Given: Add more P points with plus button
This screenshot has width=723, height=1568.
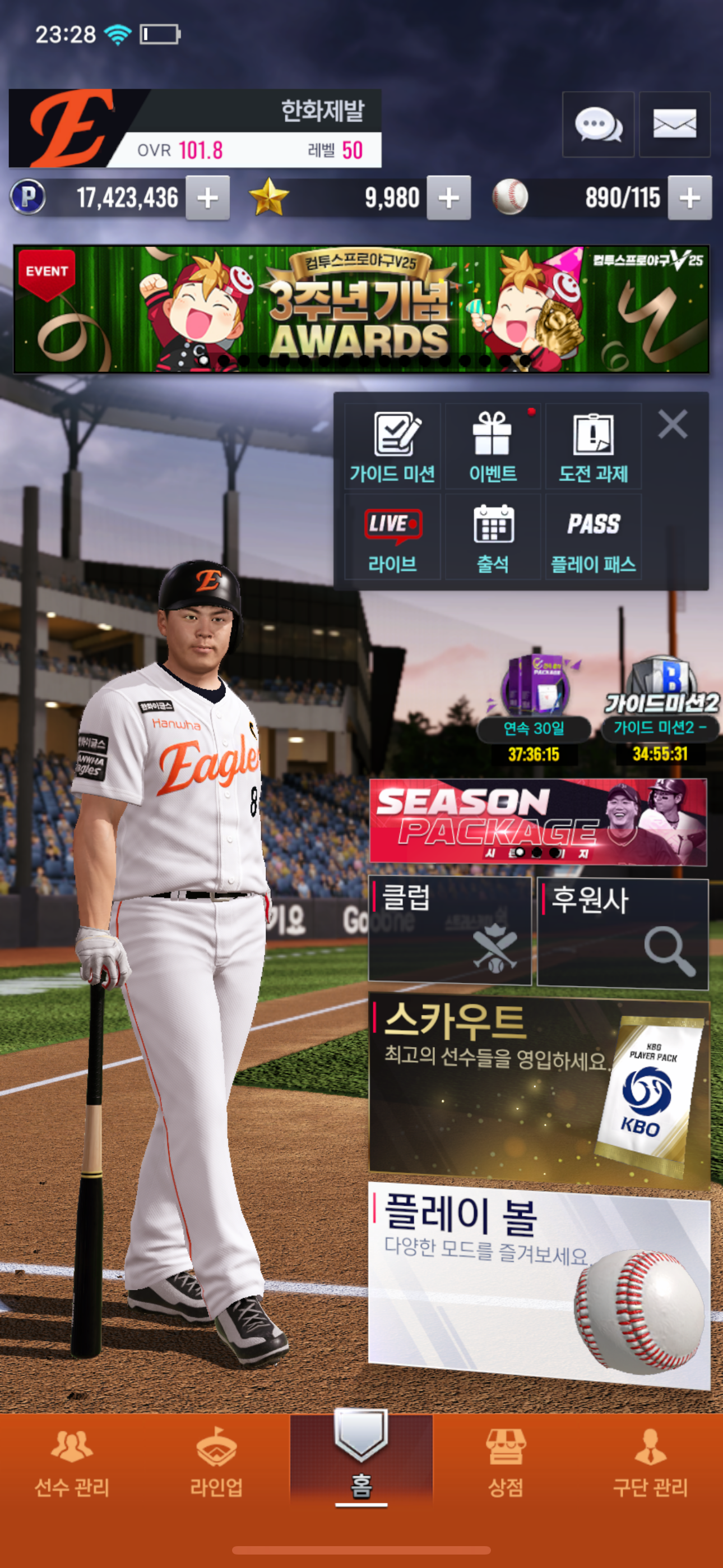Looking at the screenshot, I should pyautogui.click(x=207, y=198).
